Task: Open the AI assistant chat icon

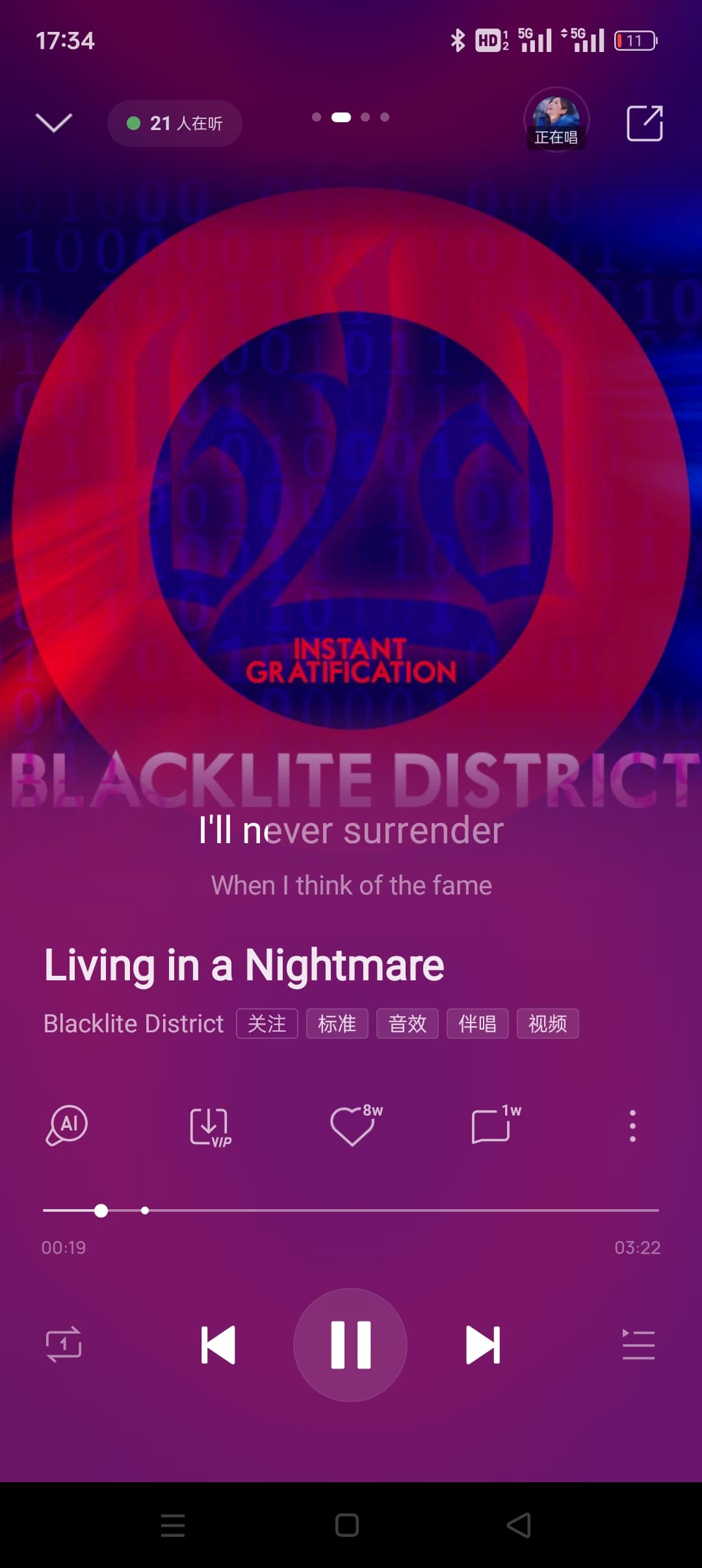Action: coord(67,1125)
